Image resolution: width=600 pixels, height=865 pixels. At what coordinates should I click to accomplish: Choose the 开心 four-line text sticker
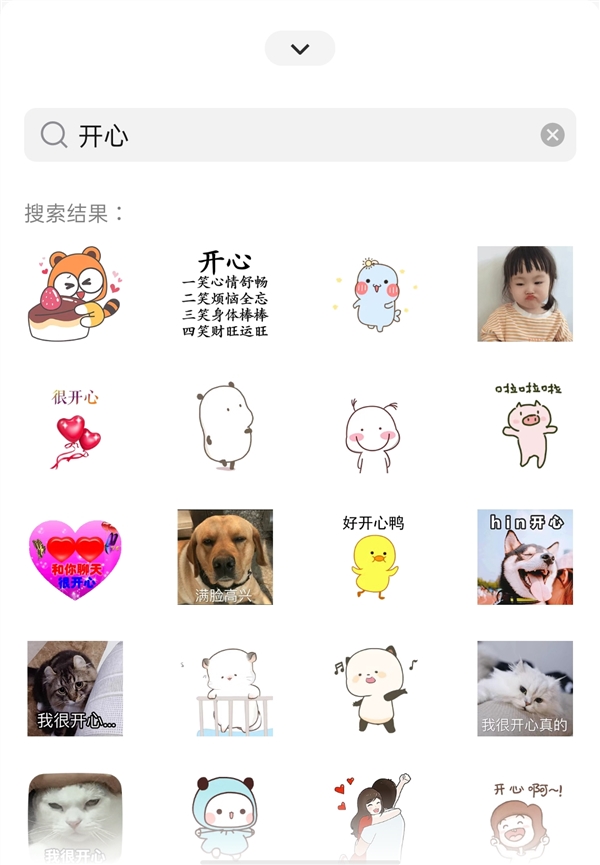click(225, 294)
